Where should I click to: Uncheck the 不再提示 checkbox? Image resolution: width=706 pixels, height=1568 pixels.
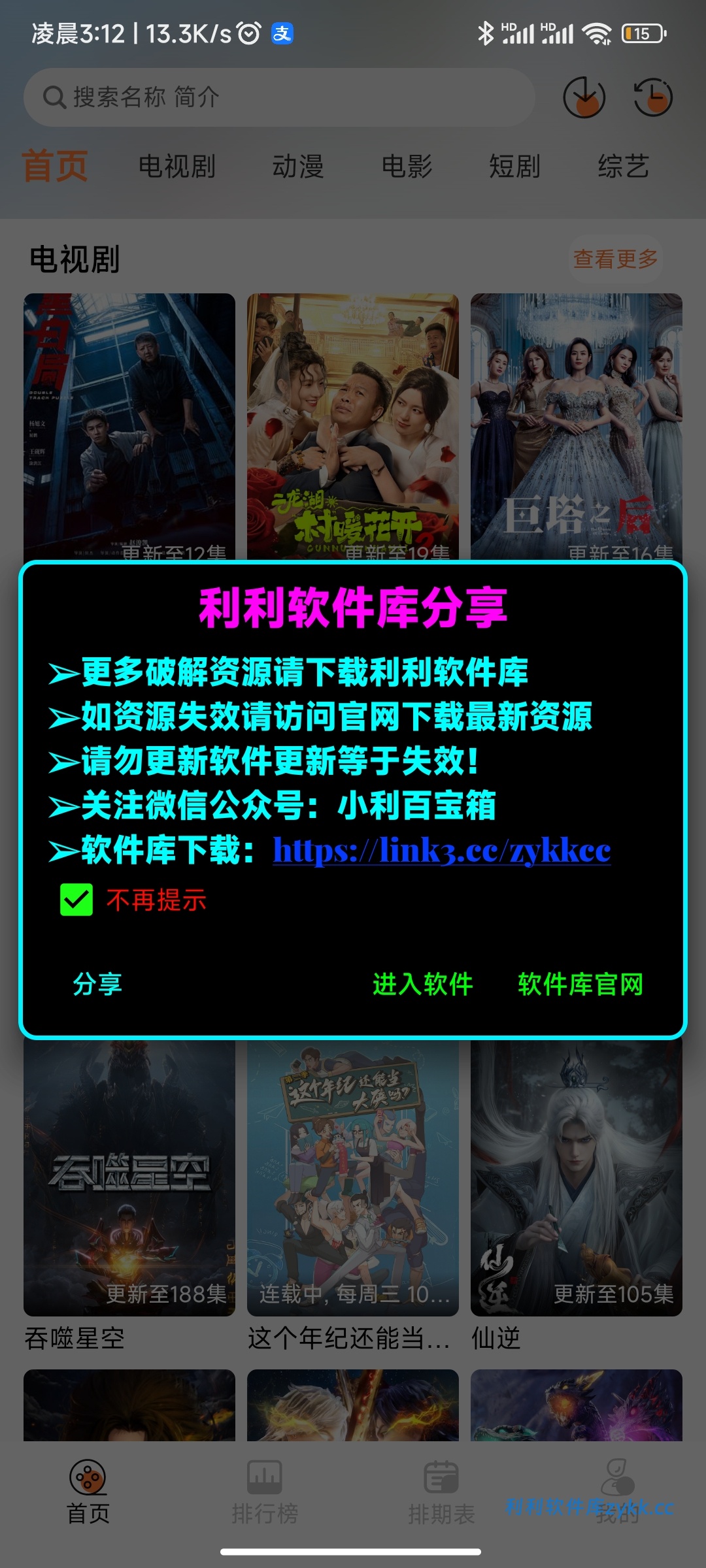pos(76,900)
